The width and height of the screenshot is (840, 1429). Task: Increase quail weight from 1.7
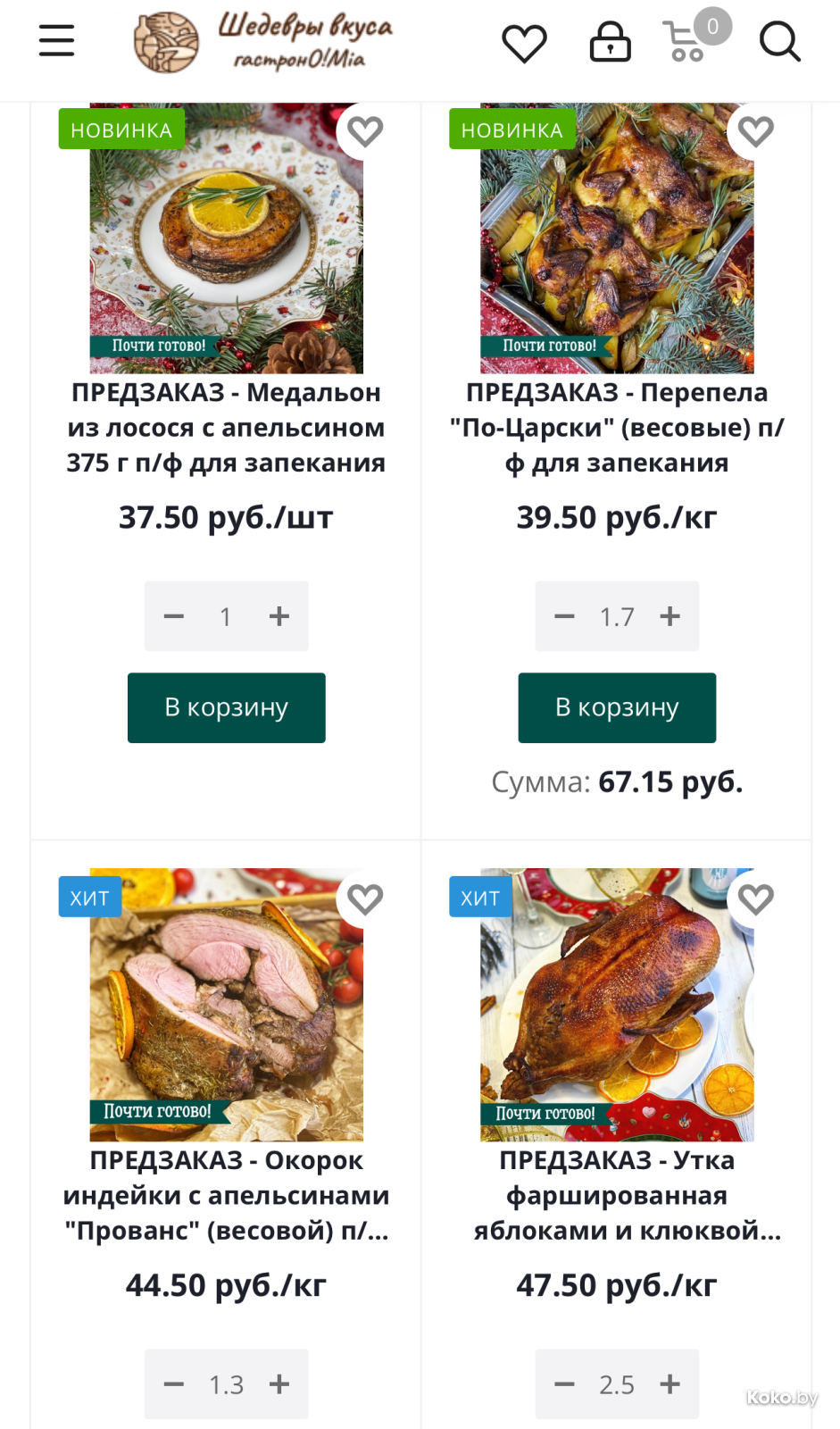670,616
